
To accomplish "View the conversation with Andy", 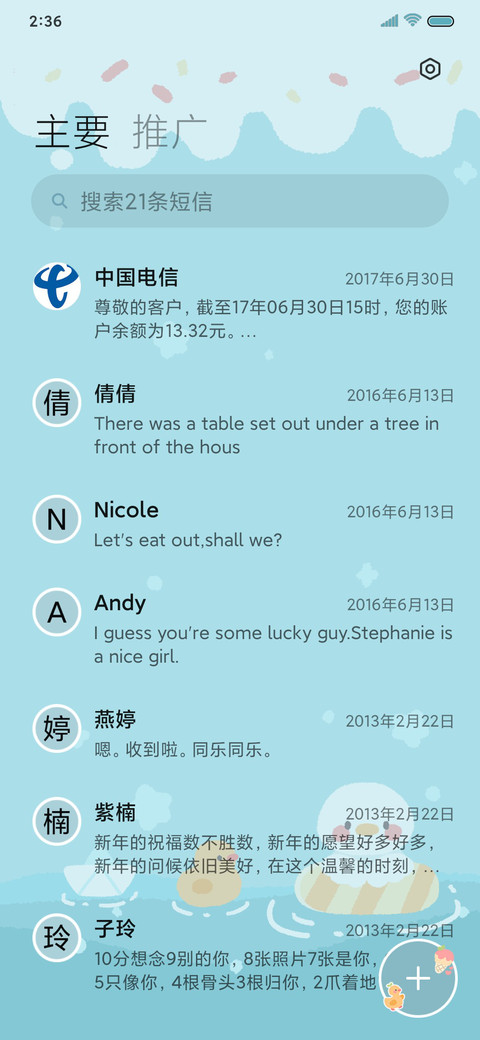I will [x=240, y=629].
